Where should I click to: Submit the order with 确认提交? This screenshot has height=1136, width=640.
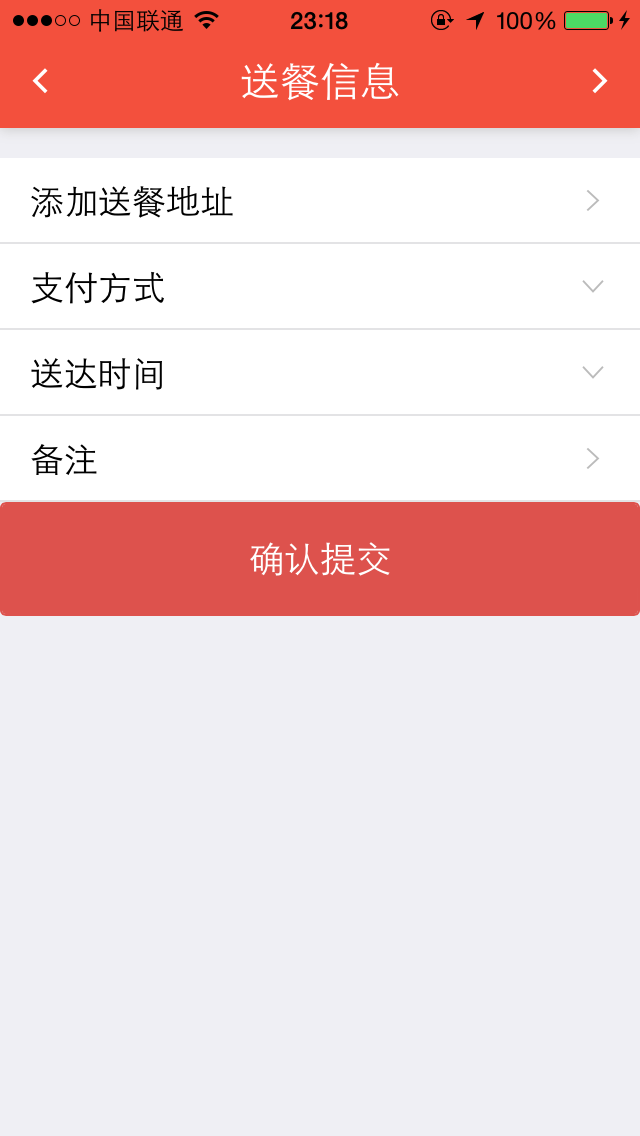320,559
